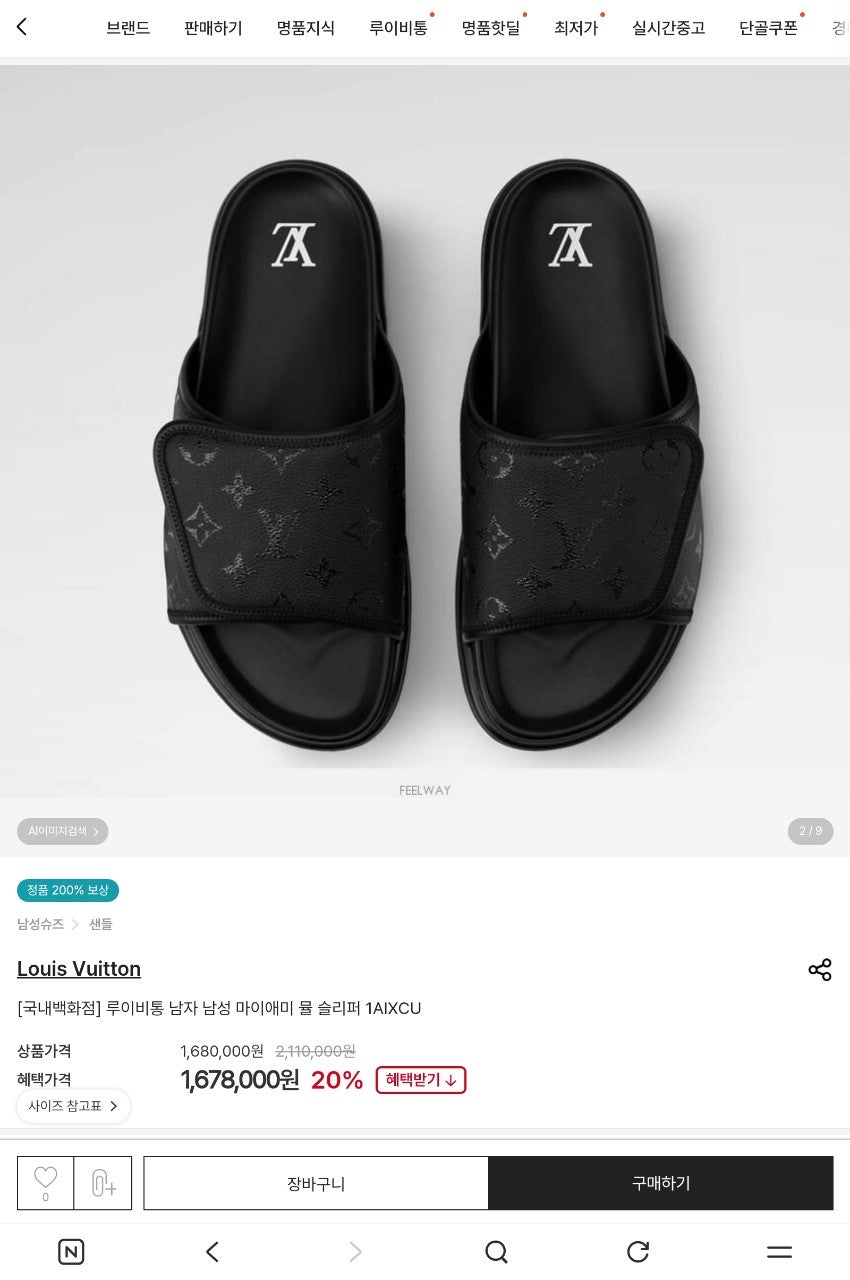Open the 명품지식 tab
This screenshot has width=850, height=1280.
coord(306,28)
